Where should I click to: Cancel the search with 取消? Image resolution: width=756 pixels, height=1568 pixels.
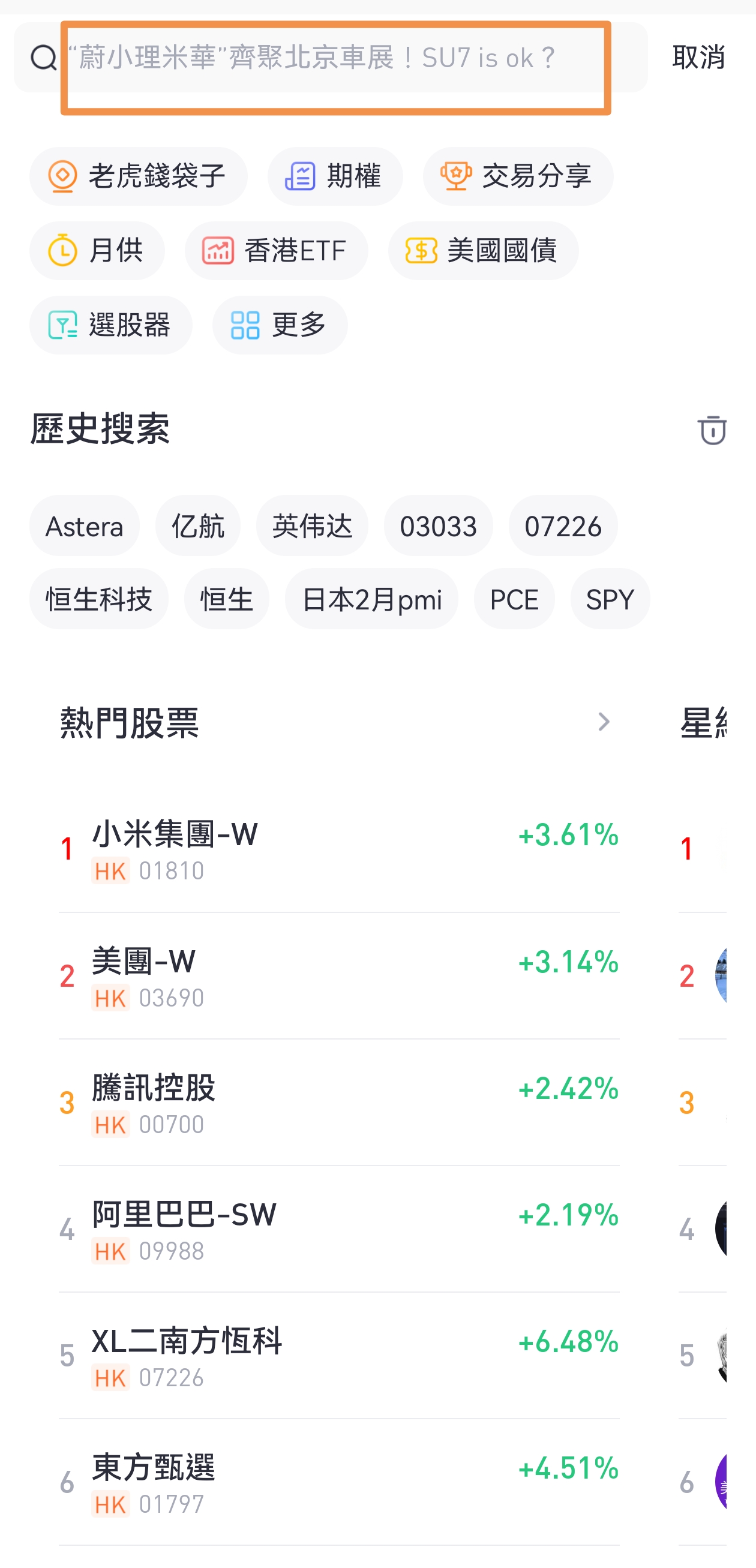(x=698, y=58)
